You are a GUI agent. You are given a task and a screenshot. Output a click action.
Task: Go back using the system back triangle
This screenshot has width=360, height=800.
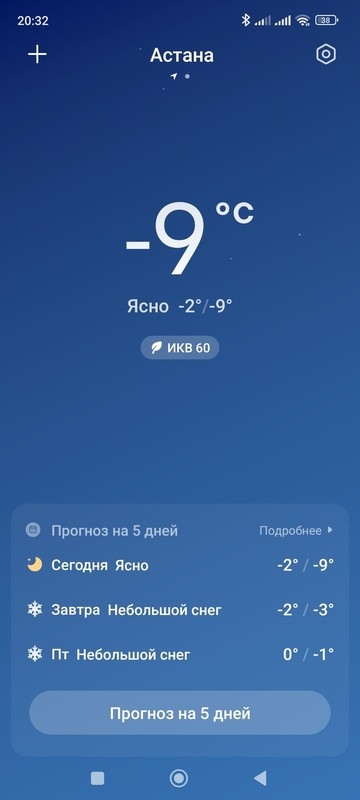coord(260,778)
